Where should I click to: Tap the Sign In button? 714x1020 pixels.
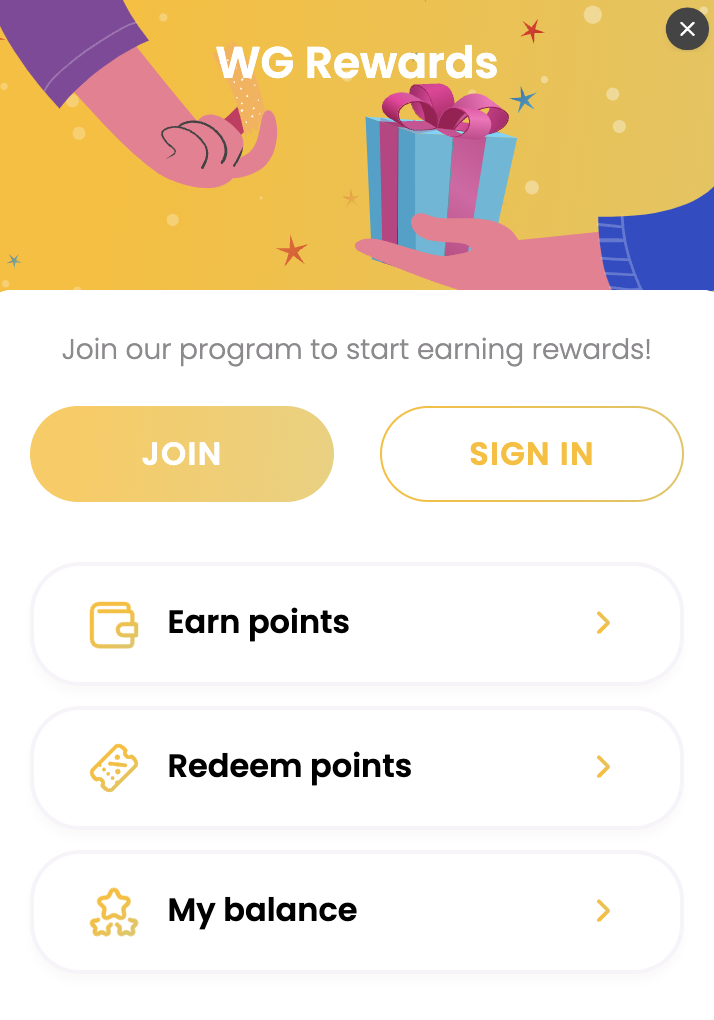click(x=531, y=454)
